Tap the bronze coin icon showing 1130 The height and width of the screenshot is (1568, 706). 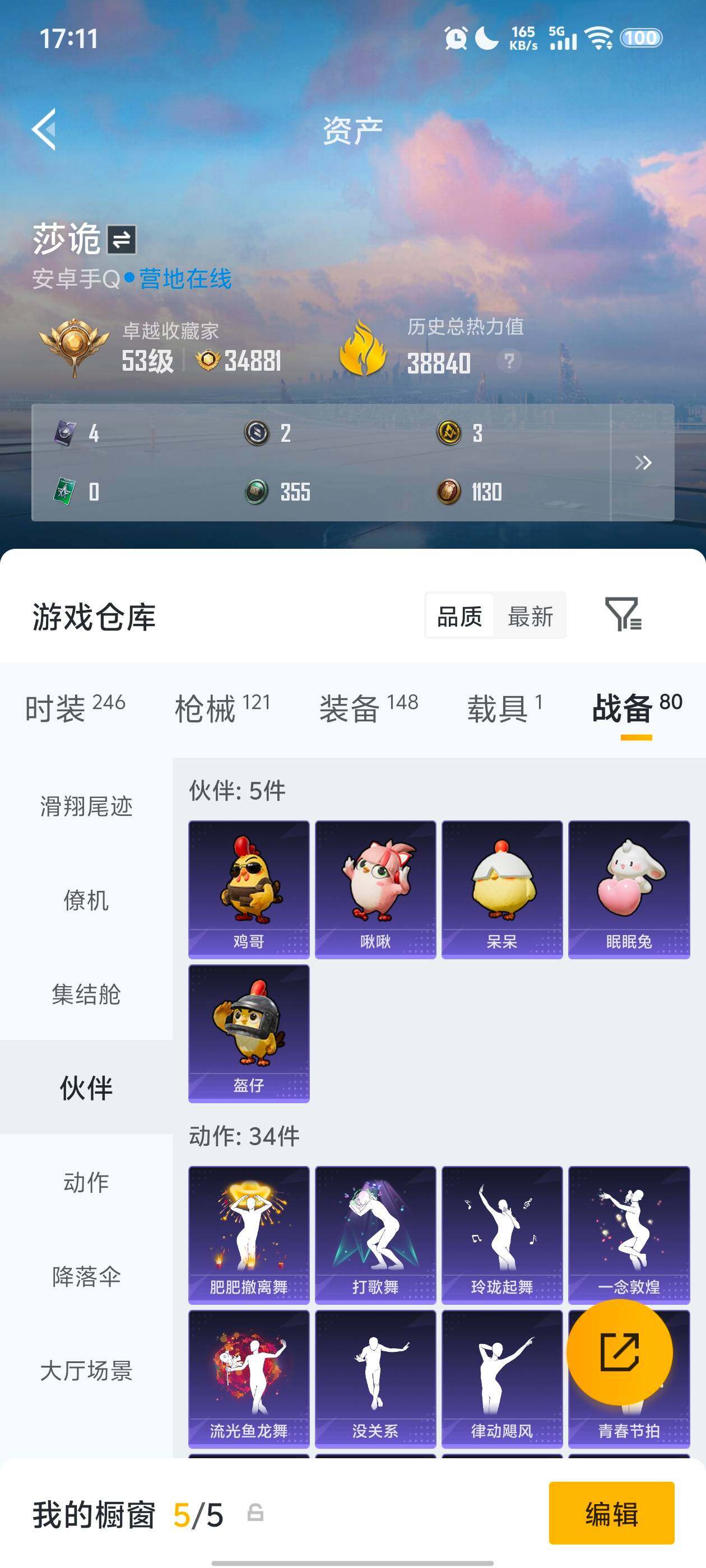pos(448,493)
